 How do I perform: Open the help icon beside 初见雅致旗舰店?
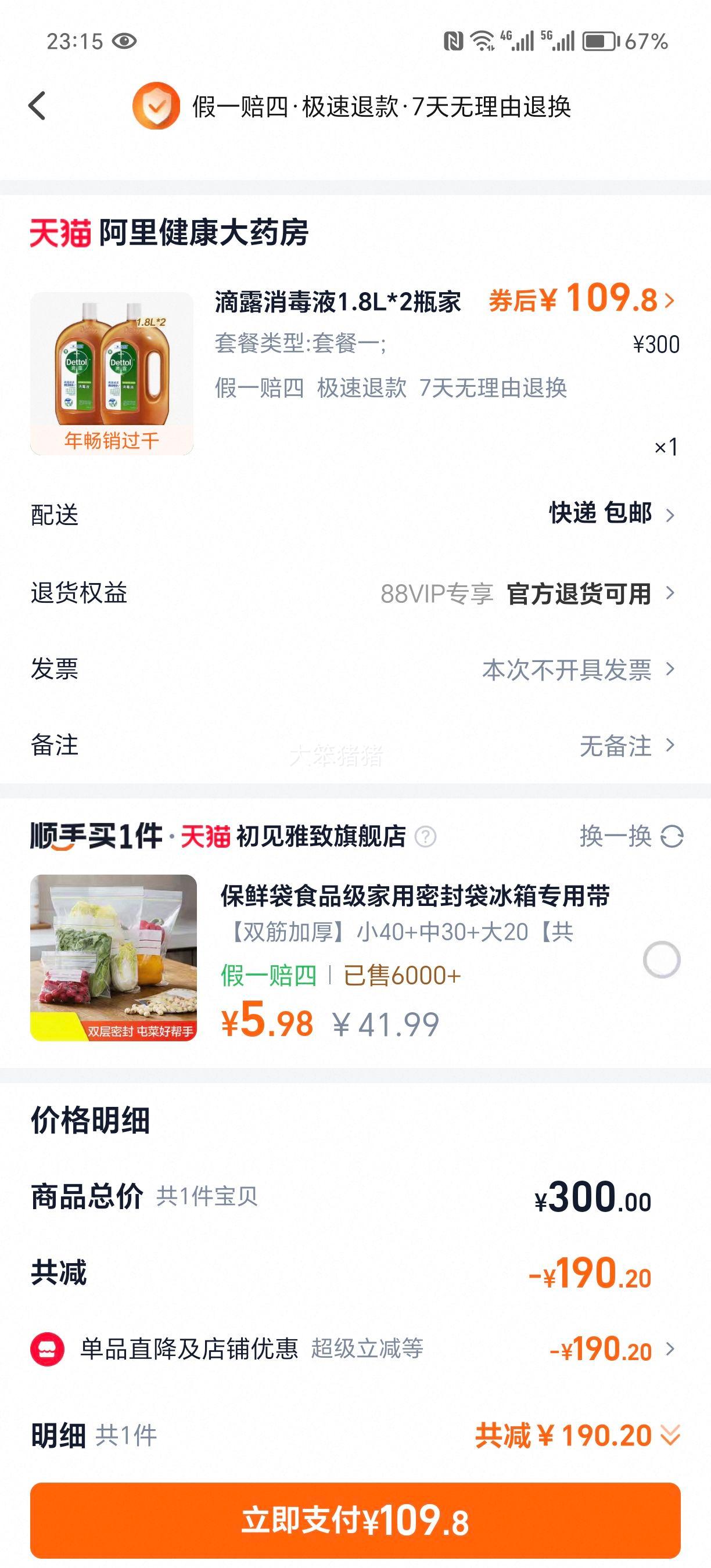pos(425,836)
